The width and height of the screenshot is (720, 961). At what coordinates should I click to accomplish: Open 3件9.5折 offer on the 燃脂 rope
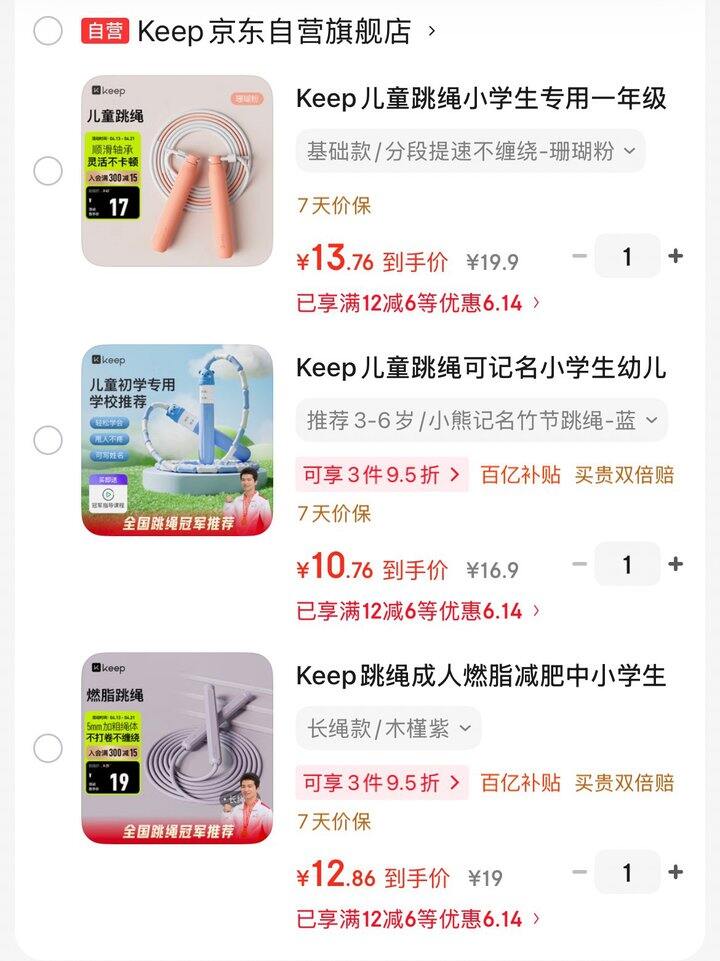pos(382,783)
